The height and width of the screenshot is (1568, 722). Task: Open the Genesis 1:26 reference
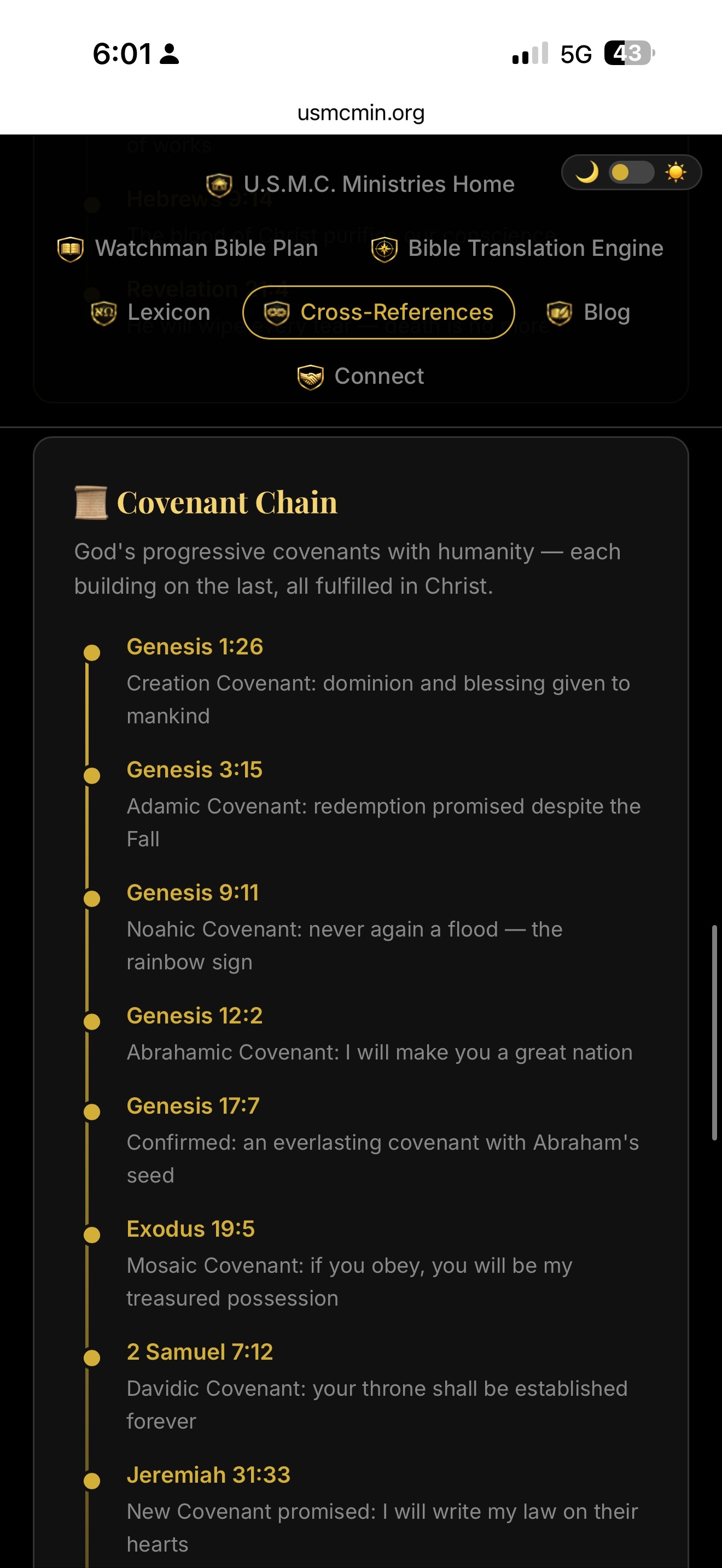point(195,646)
